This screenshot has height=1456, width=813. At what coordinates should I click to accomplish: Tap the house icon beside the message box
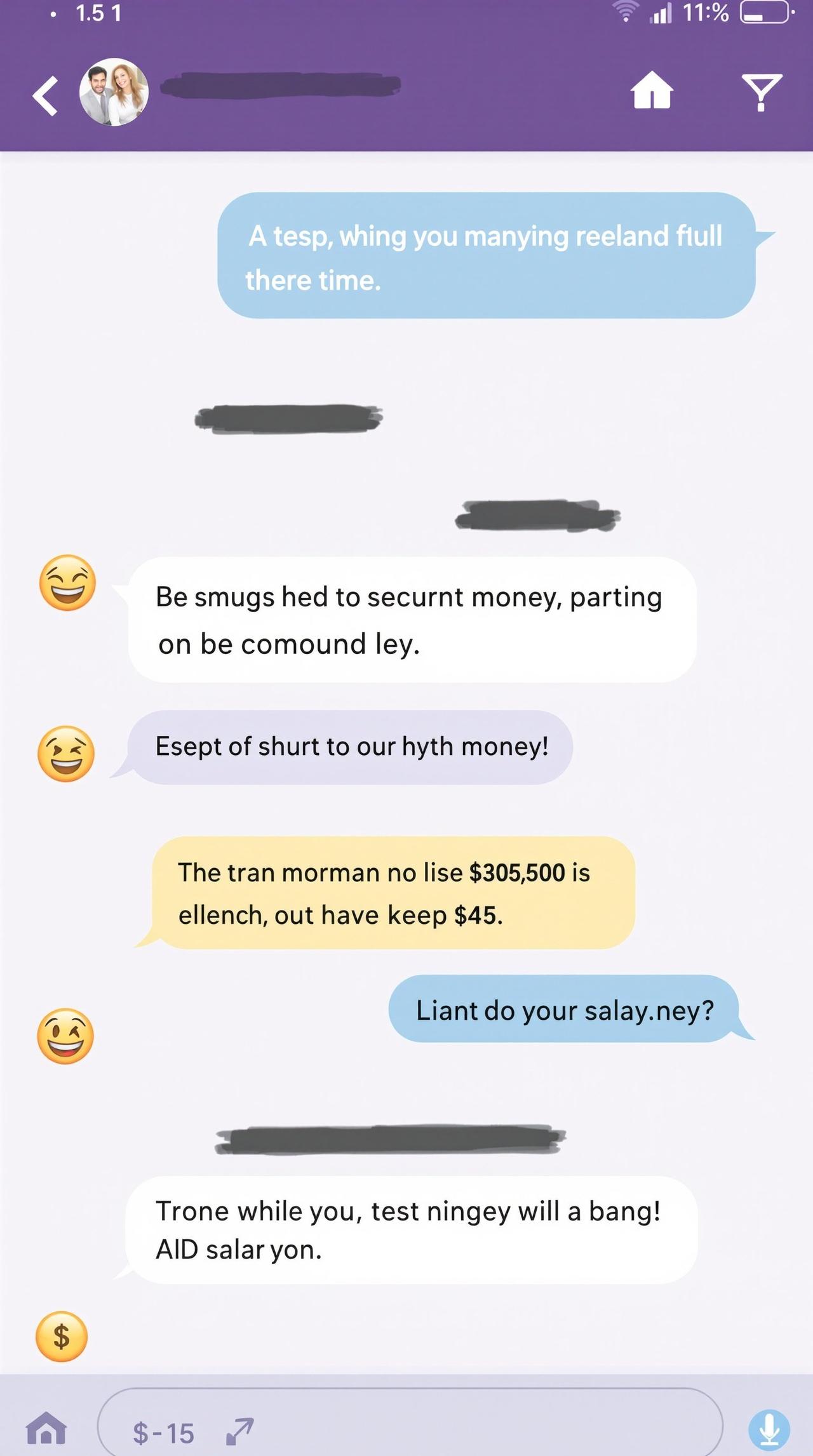click(46, 1429)
